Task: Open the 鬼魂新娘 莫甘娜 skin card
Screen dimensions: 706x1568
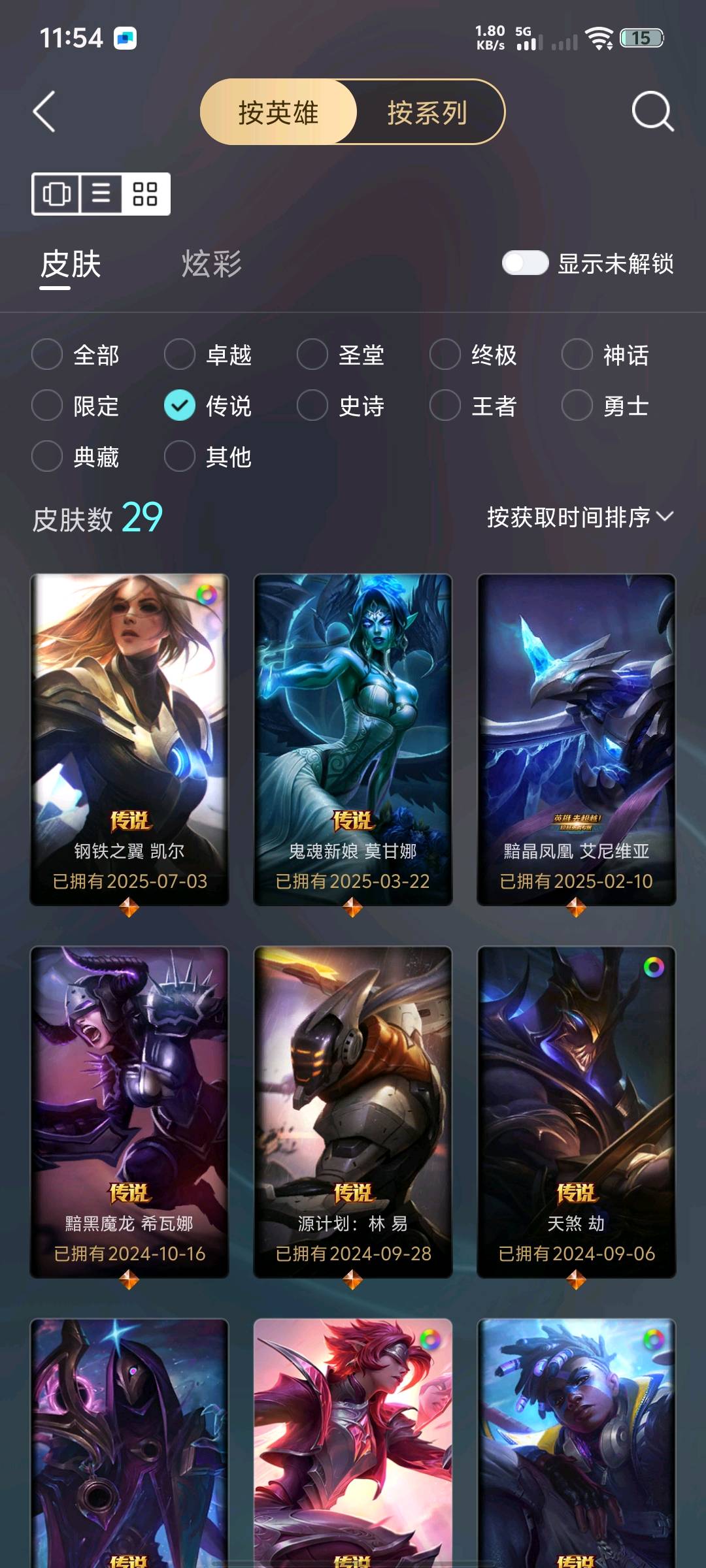Action: 353,738
